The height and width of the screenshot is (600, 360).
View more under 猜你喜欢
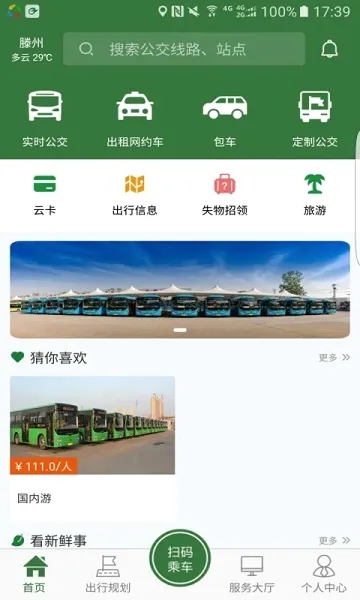tap(334, 357)
